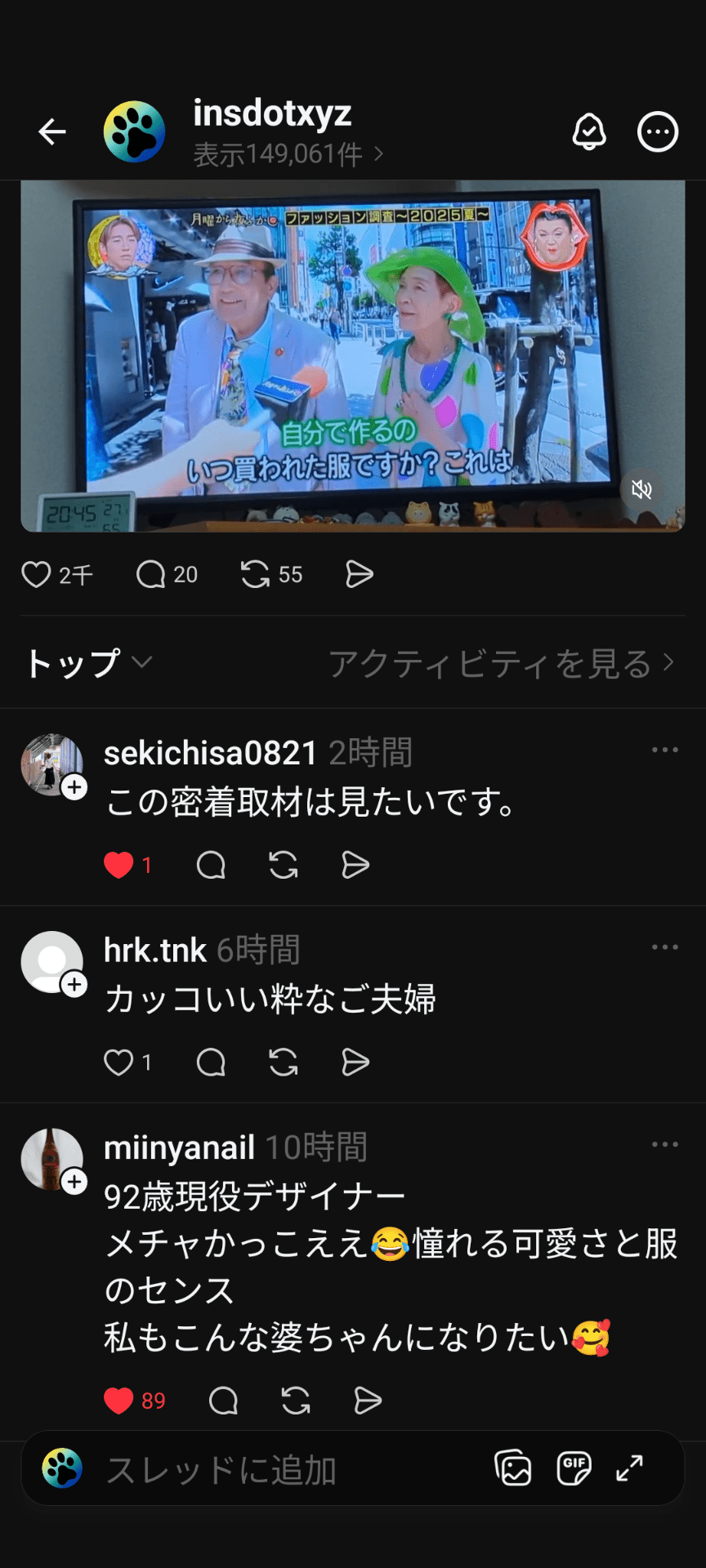Unmute the video with speaker icon
This screenshot has width=706, height=1568.
[641, 489]
